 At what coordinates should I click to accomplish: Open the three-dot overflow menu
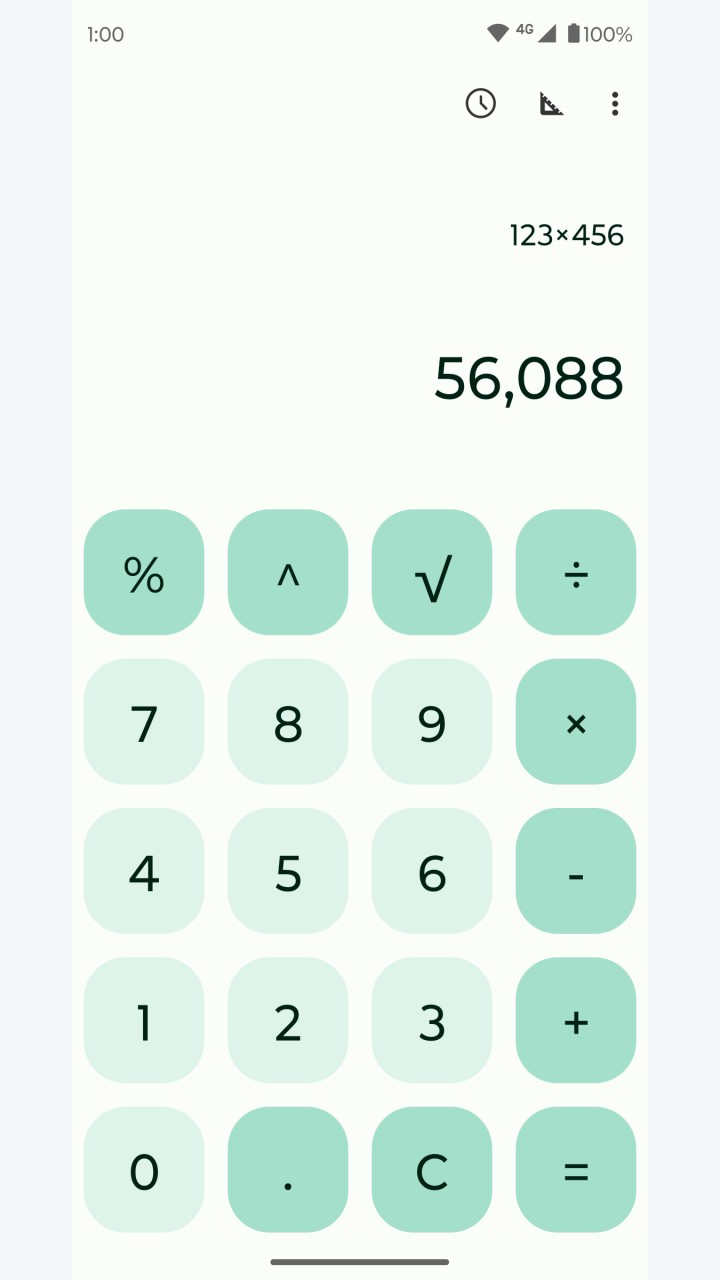pos(615,103)
